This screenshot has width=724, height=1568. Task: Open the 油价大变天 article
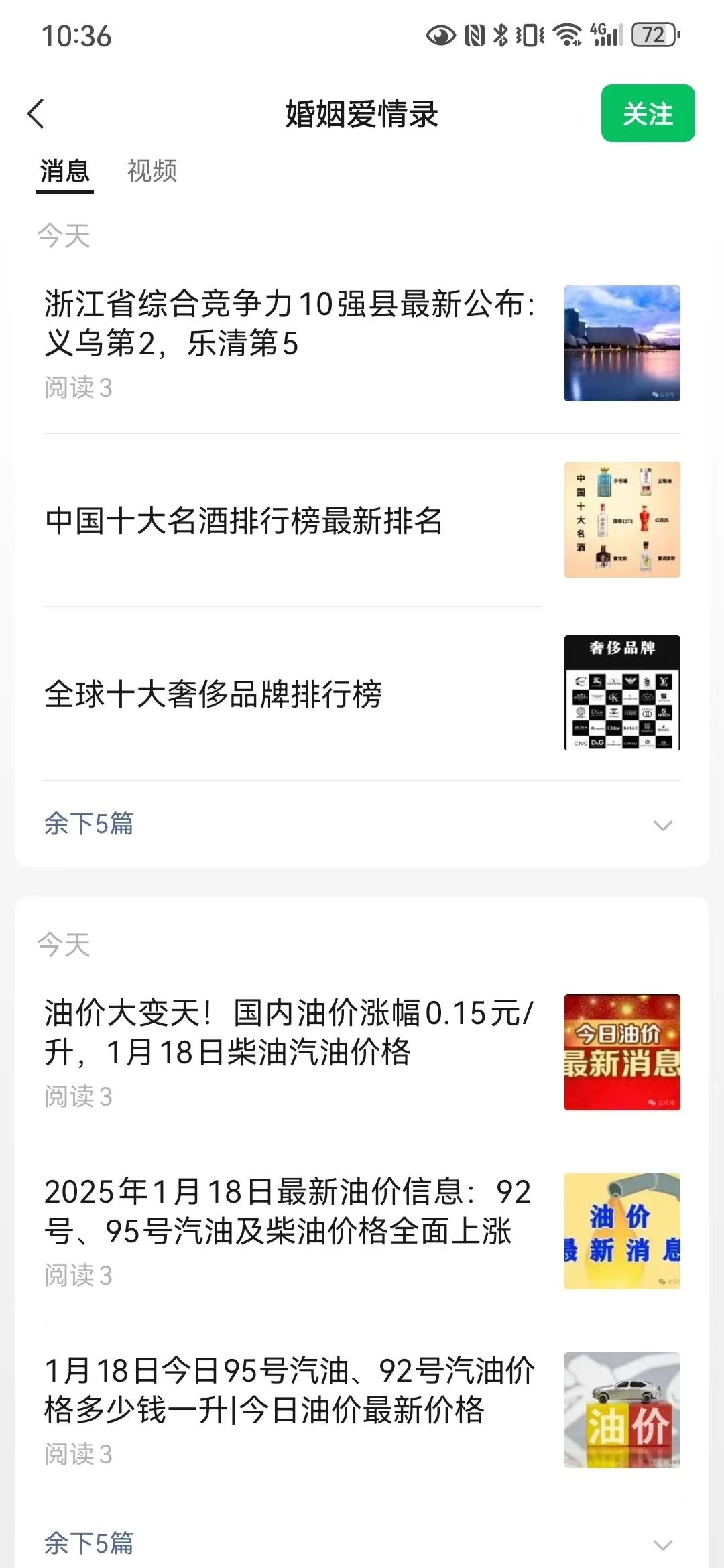[x=290, y=1033]
